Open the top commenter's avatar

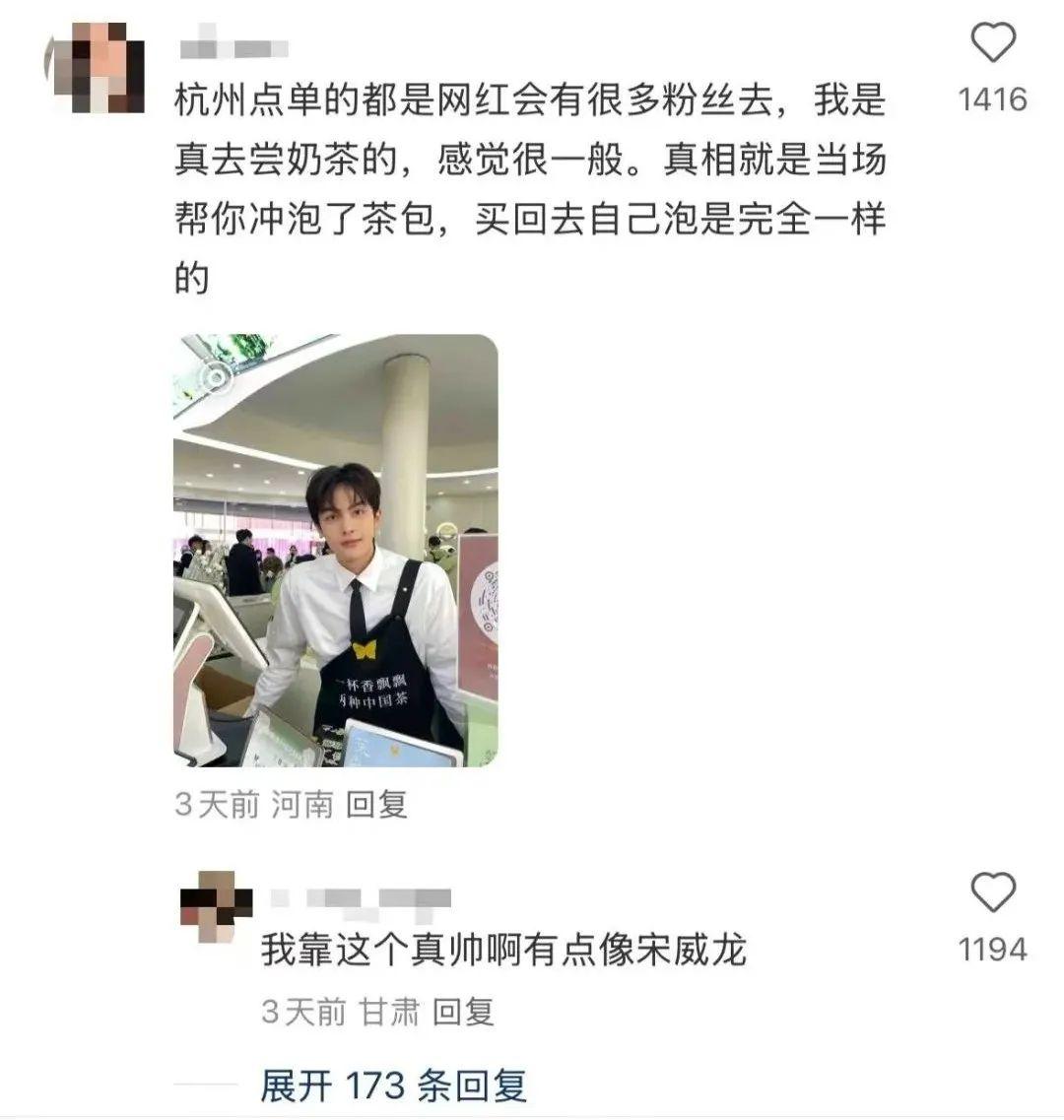point(97,67)
